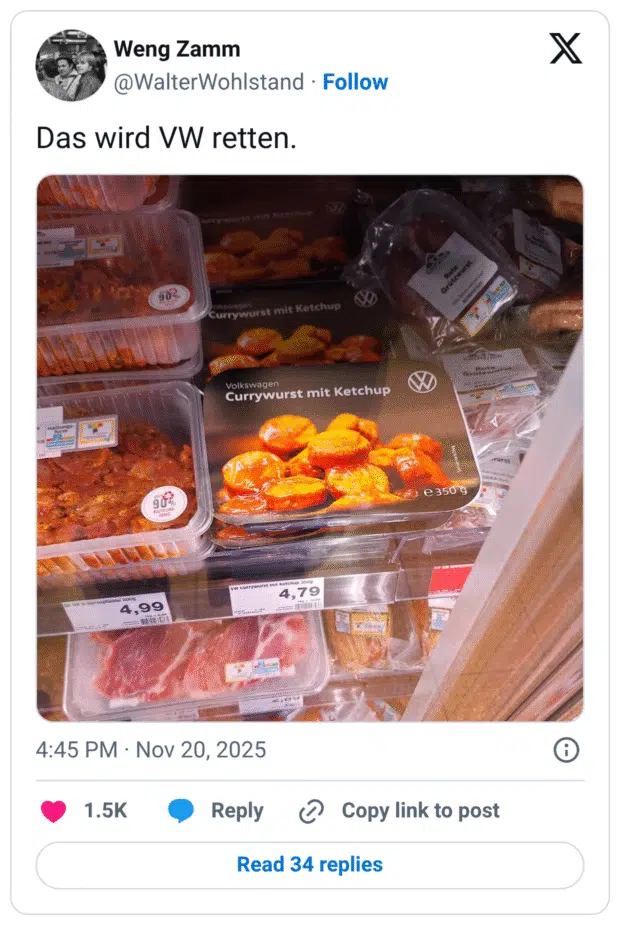Screen dimensions: 620x925
Task: Read 34 replies
Action: point(310,864)
